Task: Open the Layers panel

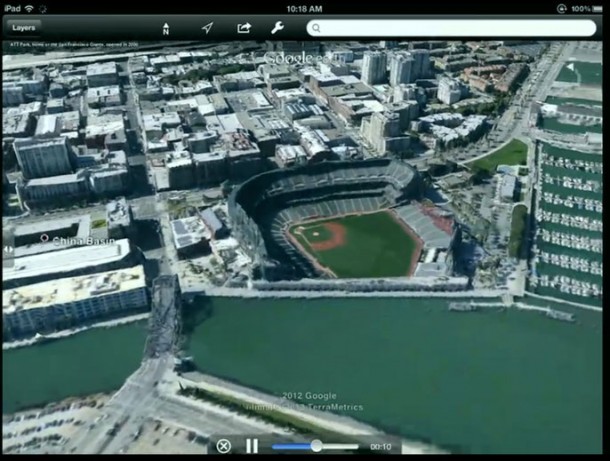Action: [x=23, y=27]
